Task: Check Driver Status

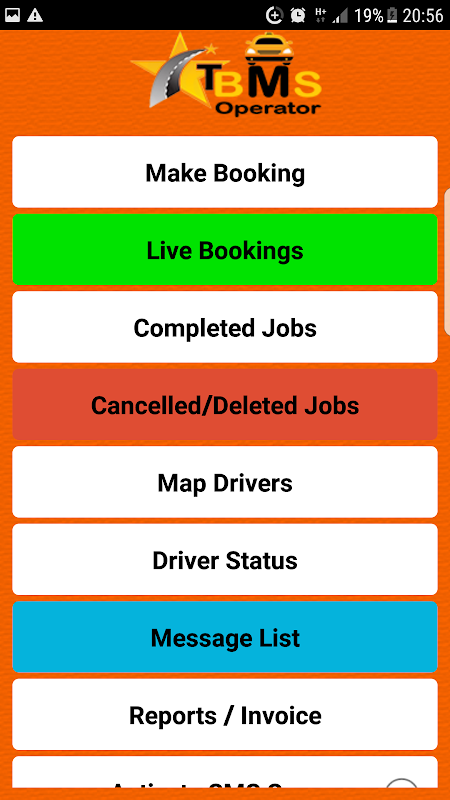Action: pos(225,560)
